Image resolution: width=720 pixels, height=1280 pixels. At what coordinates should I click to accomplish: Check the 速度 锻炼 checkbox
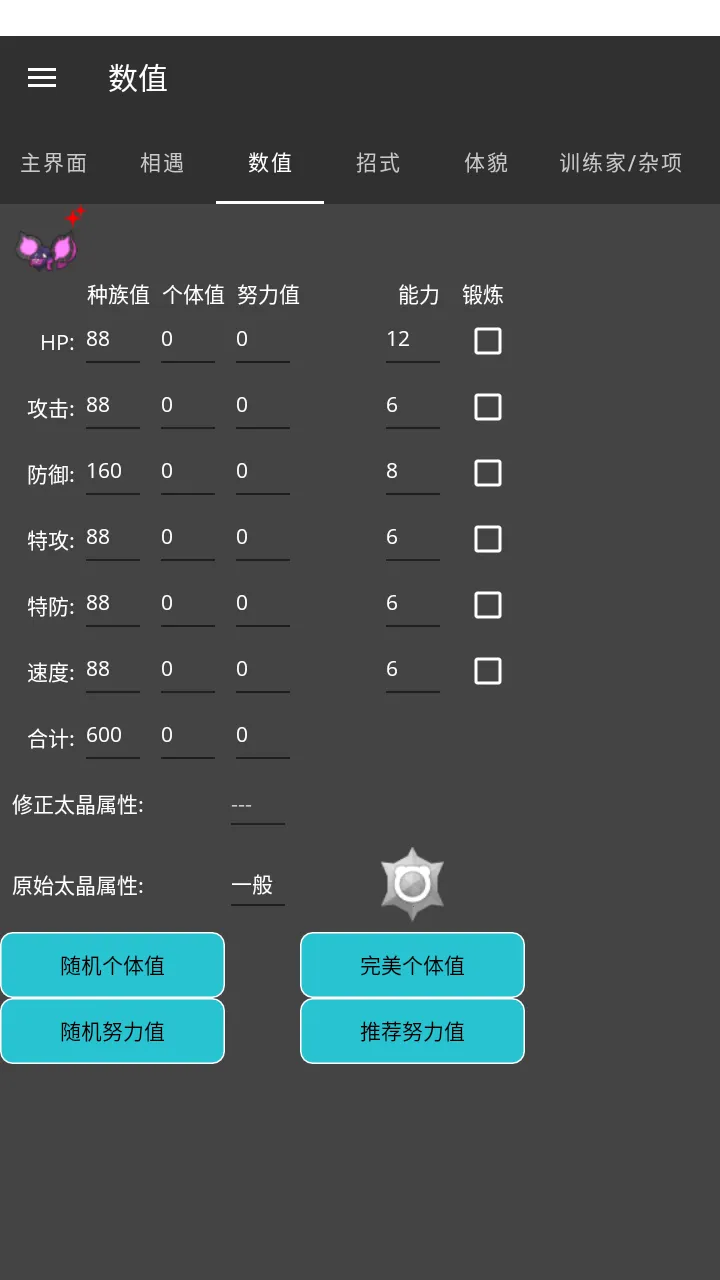click(488, 671)
